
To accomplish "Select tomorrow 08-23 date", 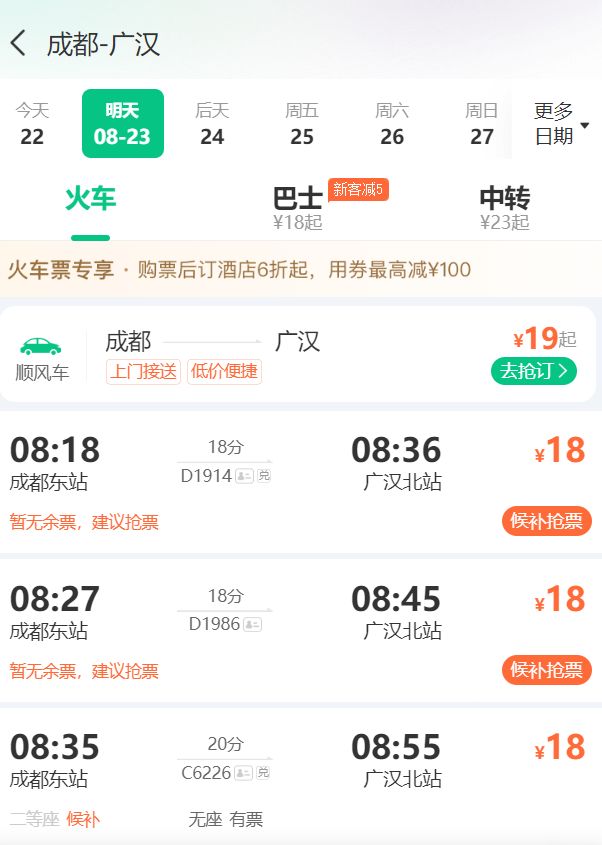I will tap(122, 124).
